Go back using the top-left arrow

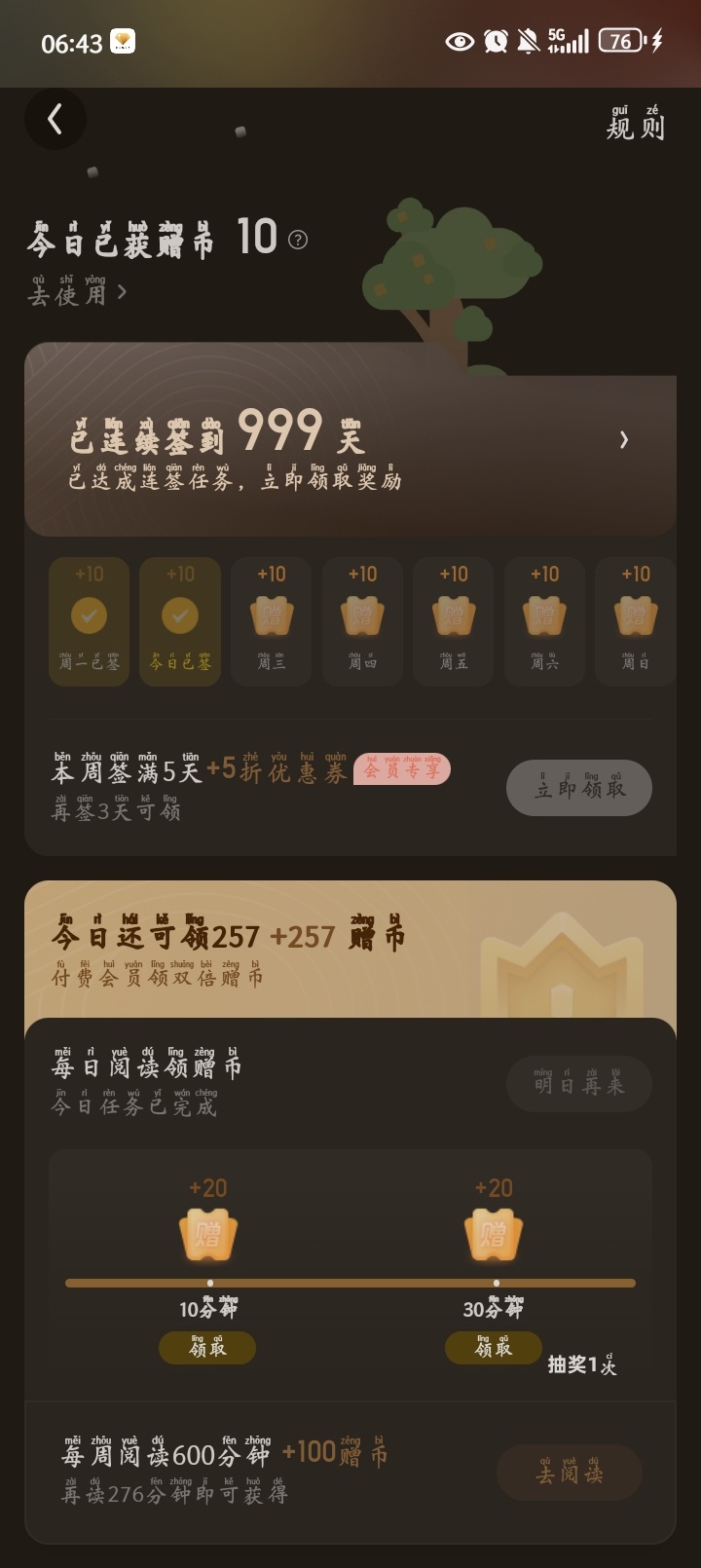(55, 119)
